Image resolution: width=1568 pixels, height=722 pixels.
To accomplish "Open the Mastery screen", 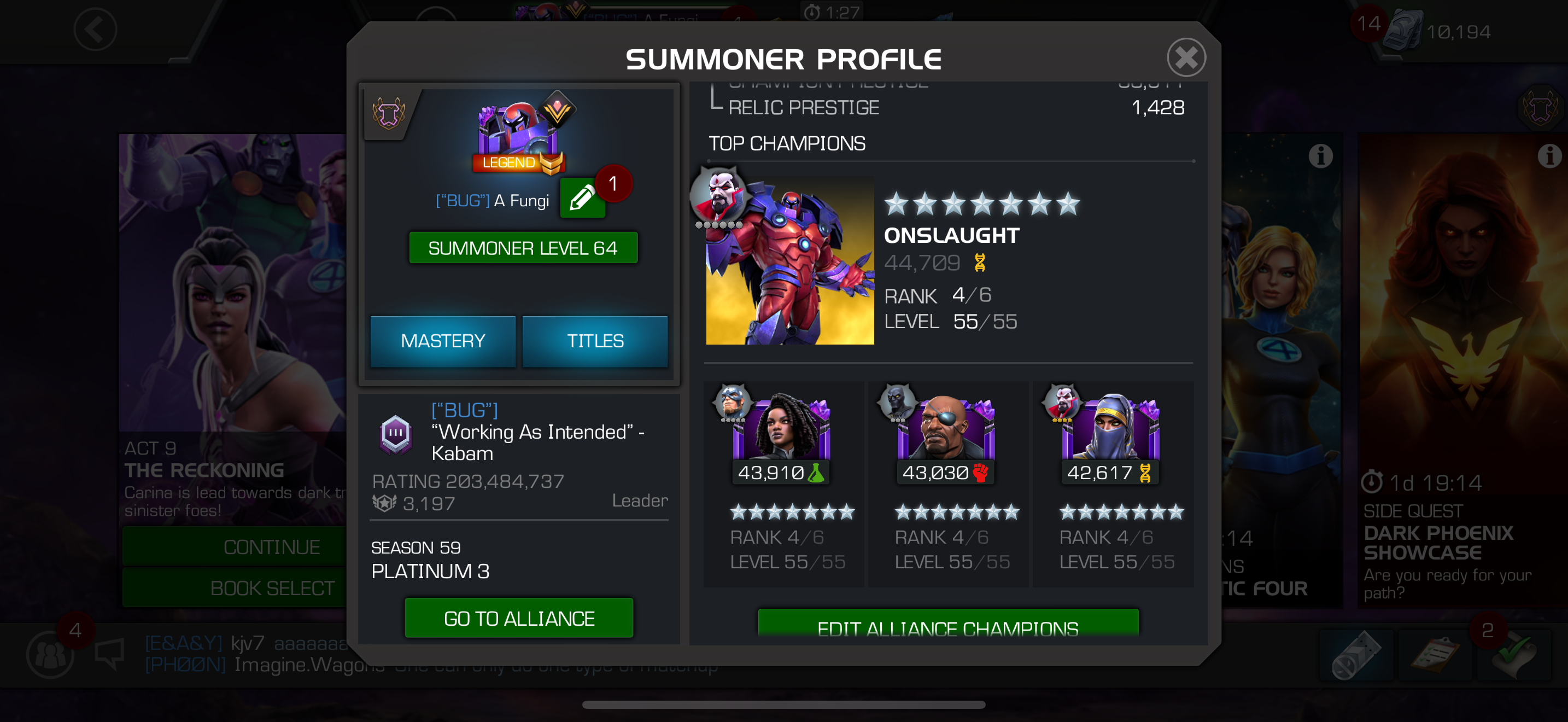I will point(442,341).
